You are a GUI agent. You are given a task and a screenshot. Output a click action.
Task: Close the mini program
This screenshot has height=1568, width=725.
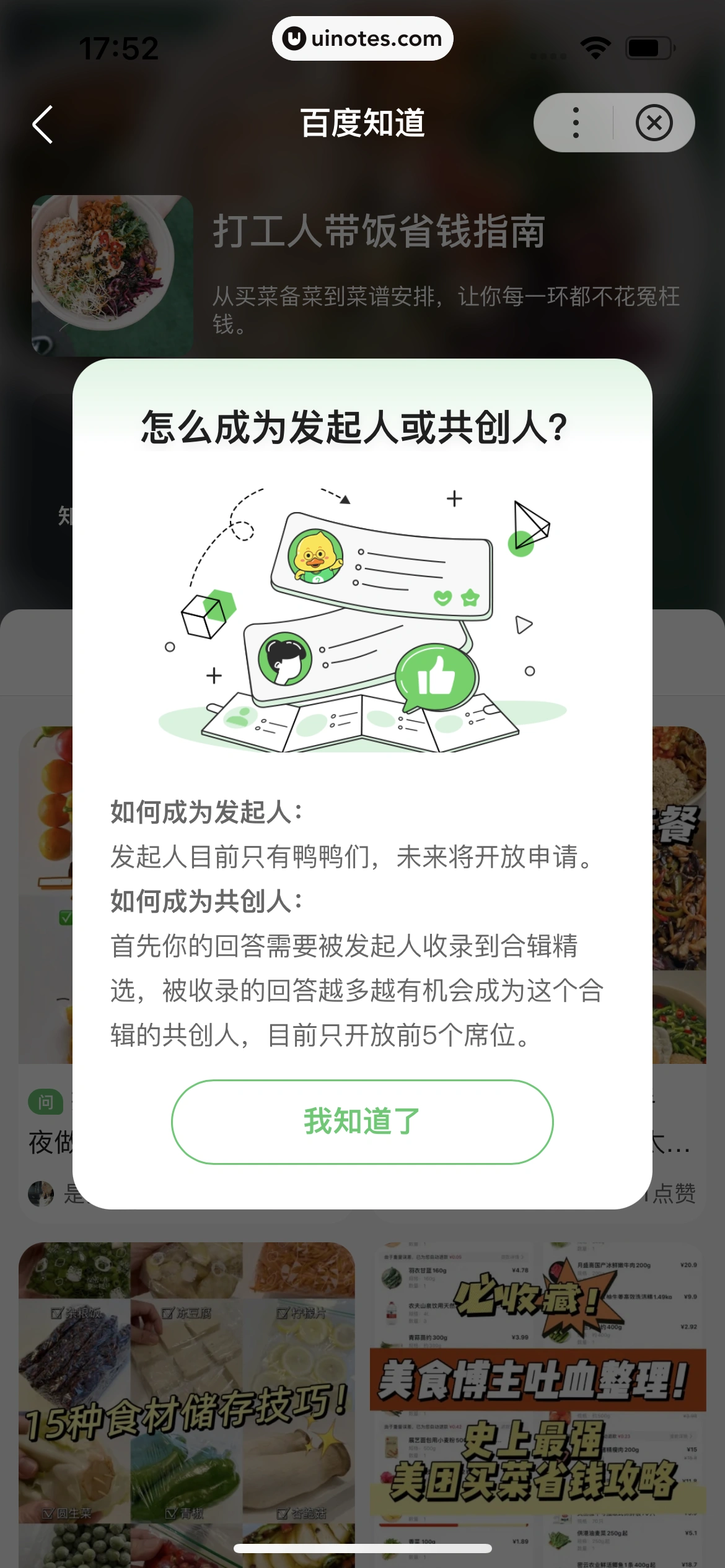[x=654, y=123]
